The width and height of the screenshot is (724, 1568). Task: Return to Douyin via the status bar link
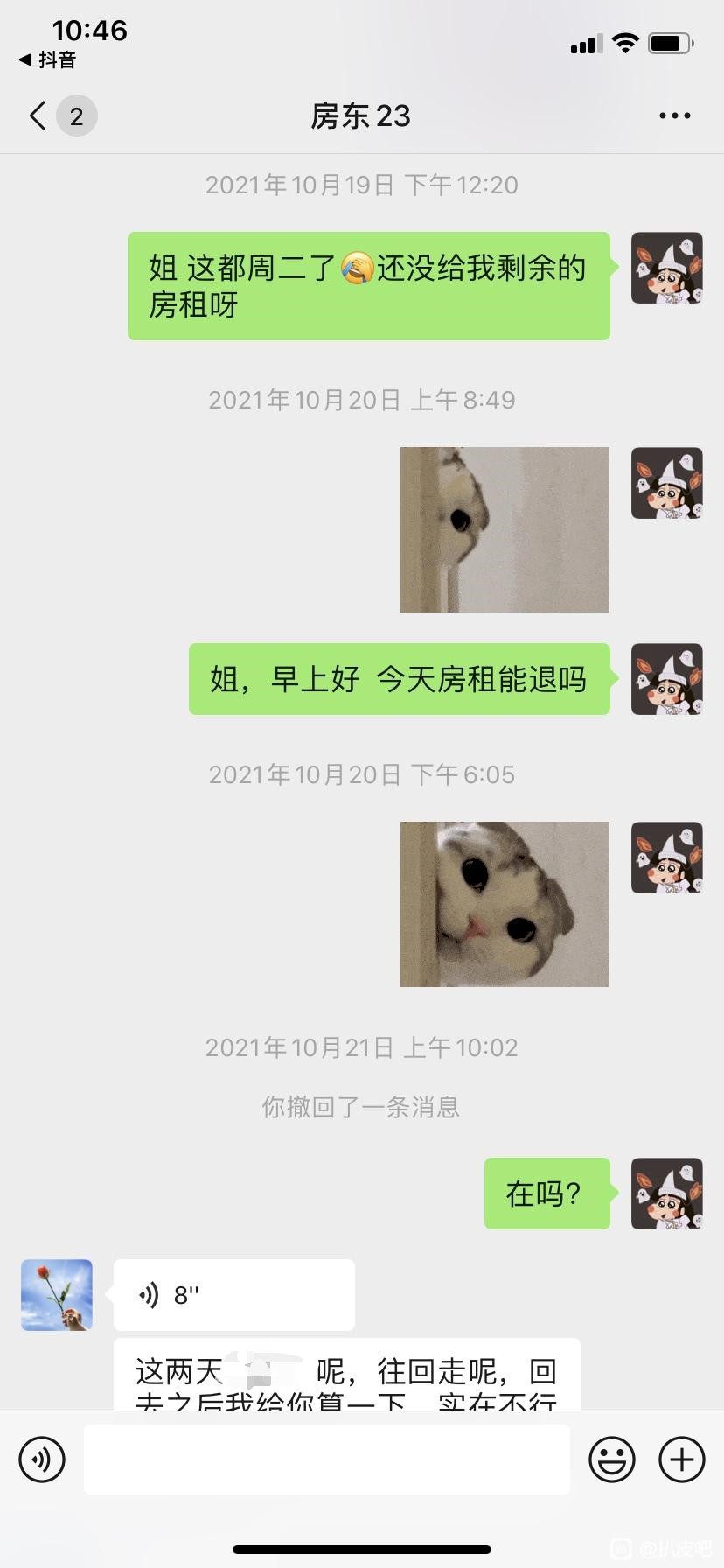point(48,60)
